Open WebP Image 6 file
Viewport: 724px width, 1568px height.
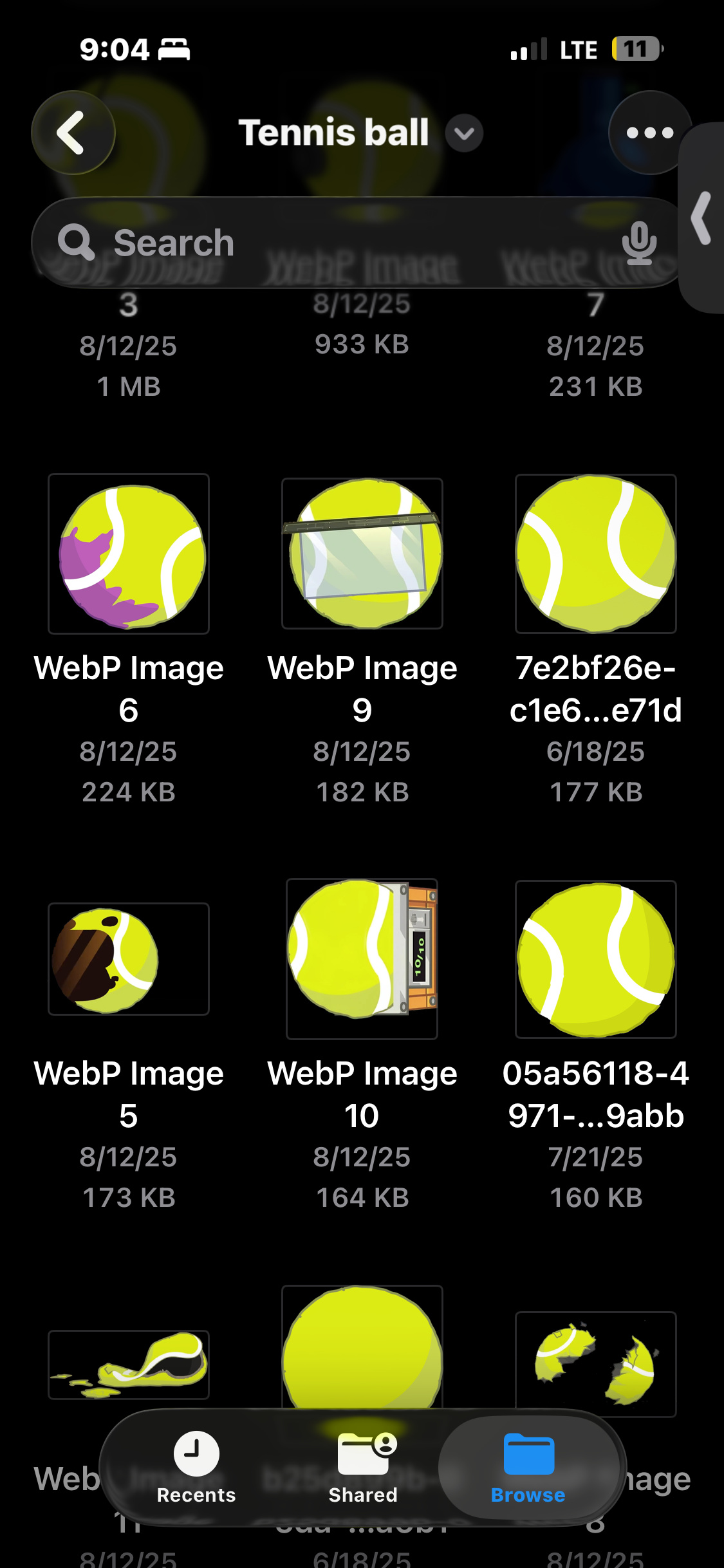129,554
